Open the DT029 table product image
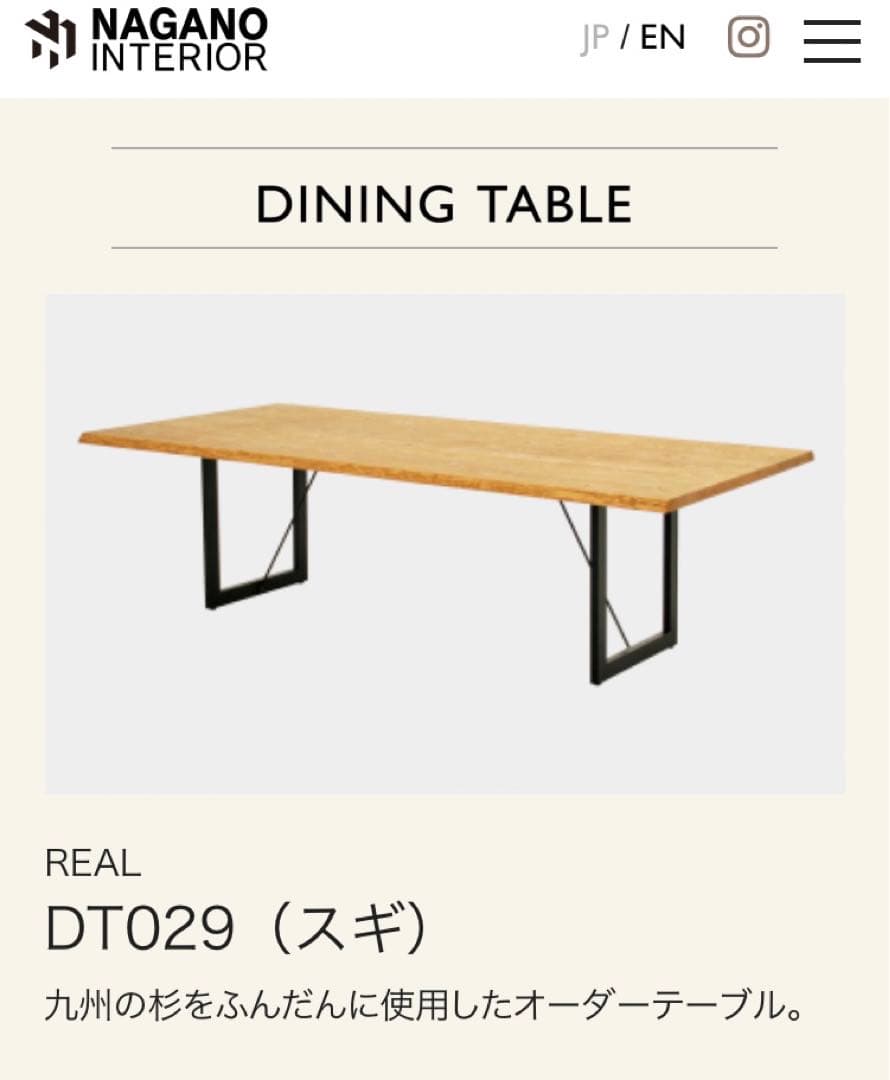 (x=445, y=543)
